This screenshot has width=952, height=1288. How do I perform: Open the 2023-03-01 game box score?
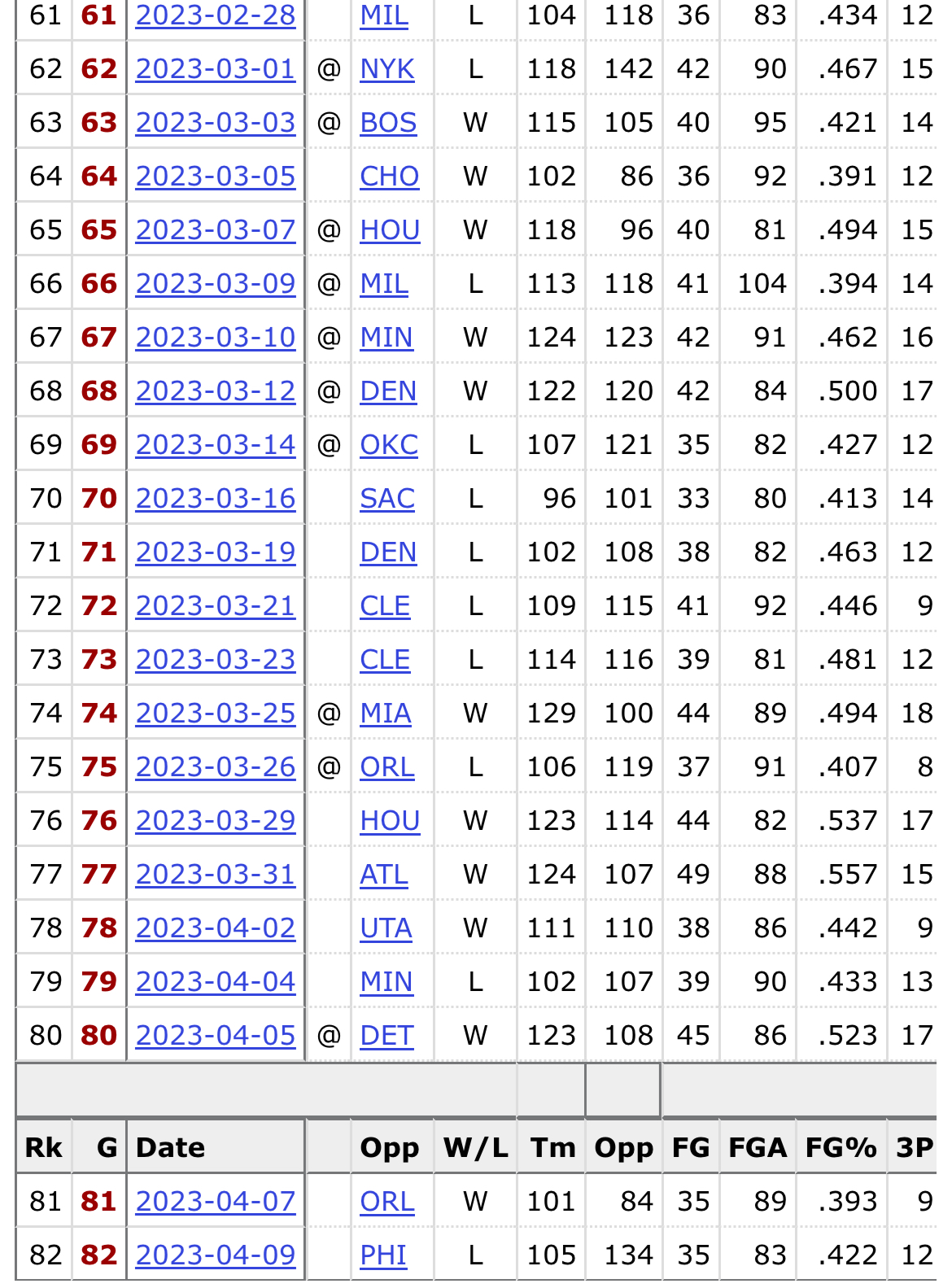point(216,69)
